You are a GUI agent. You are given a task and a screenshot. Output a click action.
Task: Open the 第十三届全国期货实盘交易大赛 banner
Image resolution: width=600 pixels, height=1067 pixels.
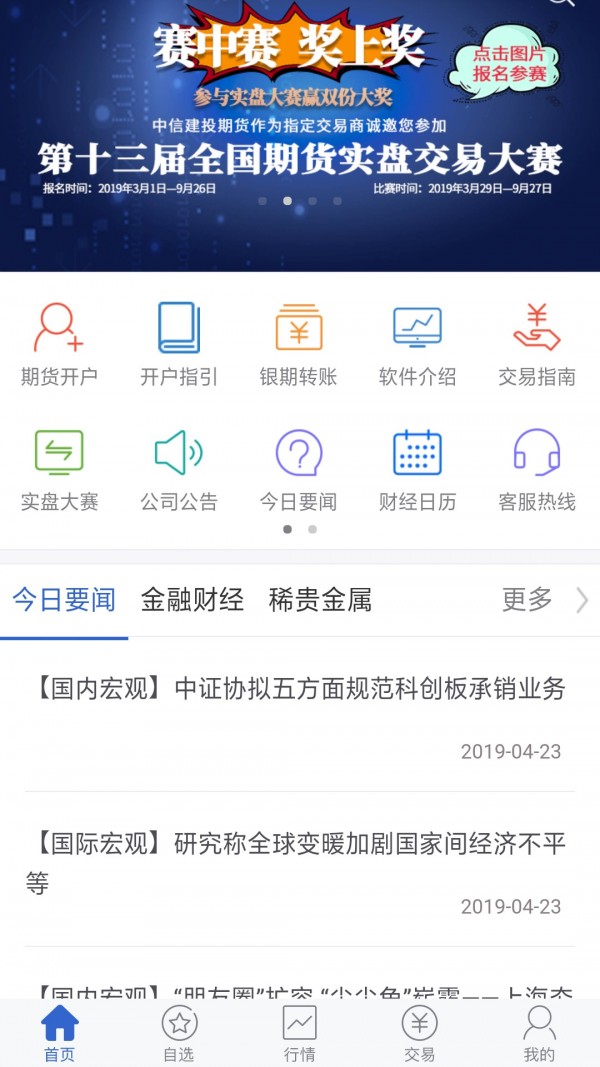coord(299,130)
